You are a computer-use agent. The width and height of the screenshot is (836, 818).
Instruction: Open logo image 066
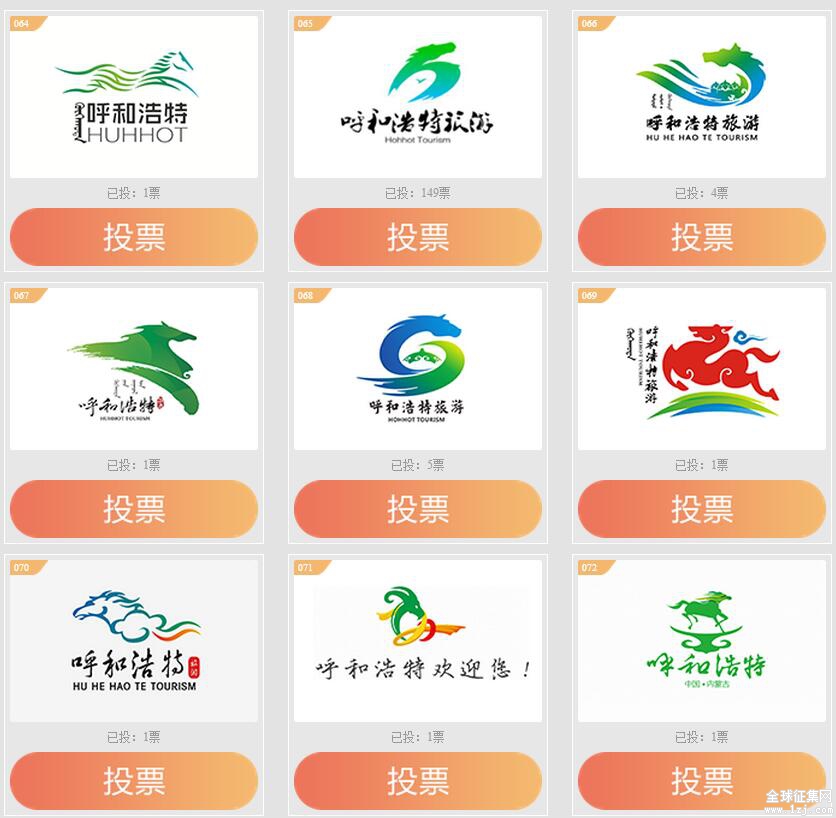(702, 97)
